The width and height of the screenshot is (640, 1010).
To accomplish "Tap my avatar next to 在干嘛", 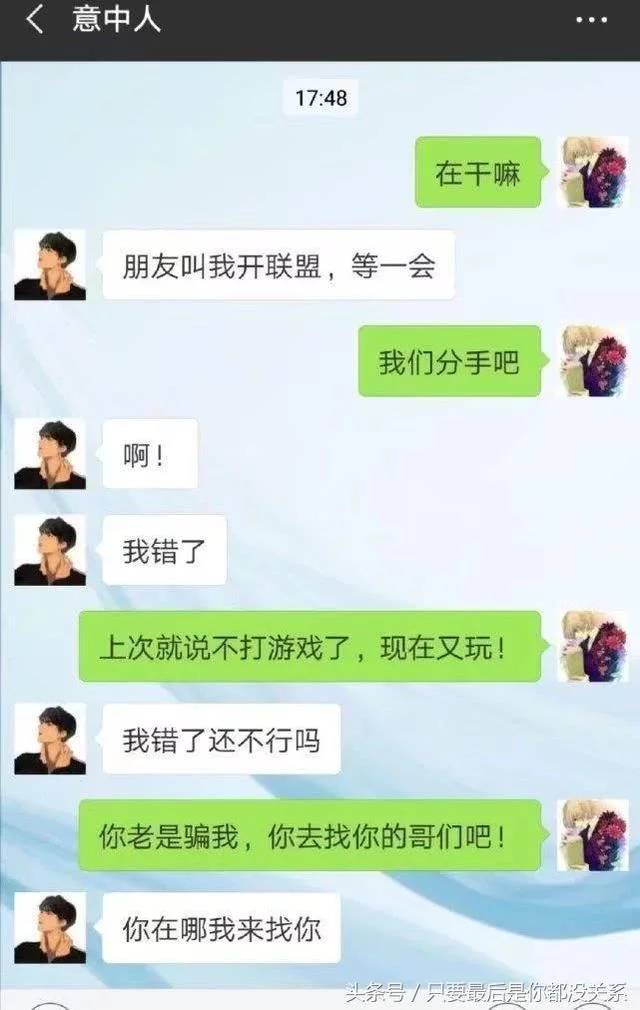I will (x=593, y=172).
